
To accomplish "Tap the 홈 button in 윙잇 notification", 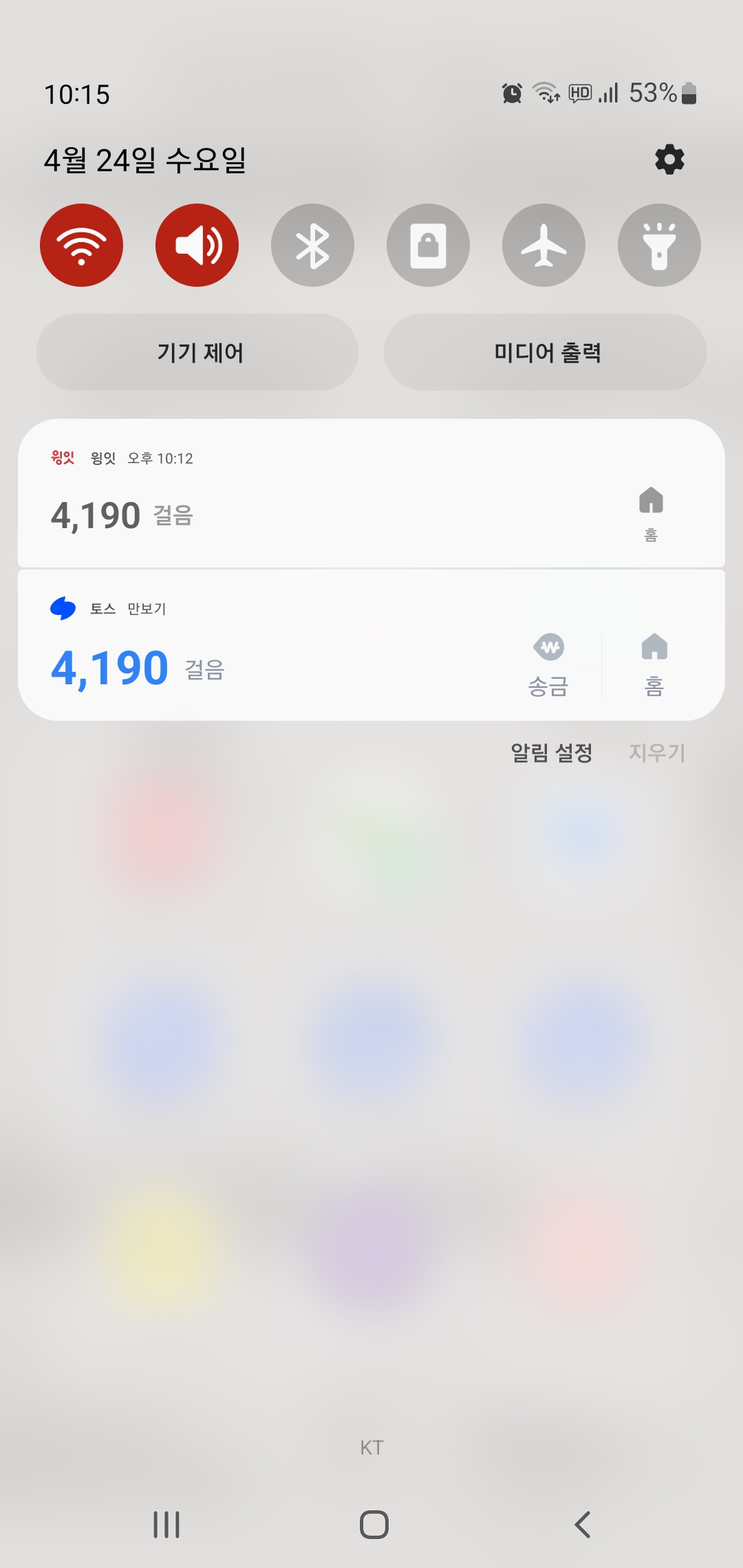I will [651, 512].
